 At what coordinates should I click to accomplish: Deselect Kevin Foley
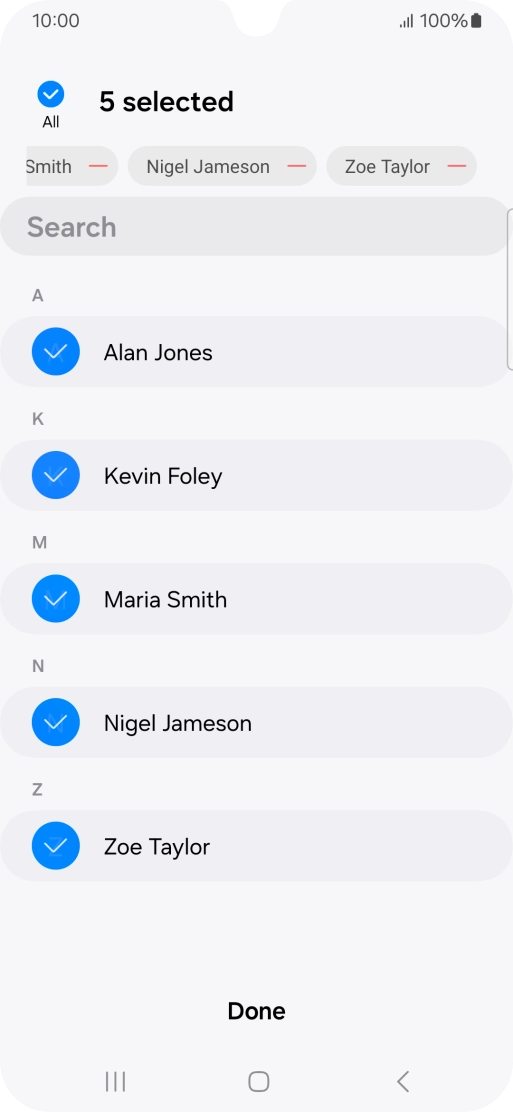pyautogui.click(x=256, y=475)
